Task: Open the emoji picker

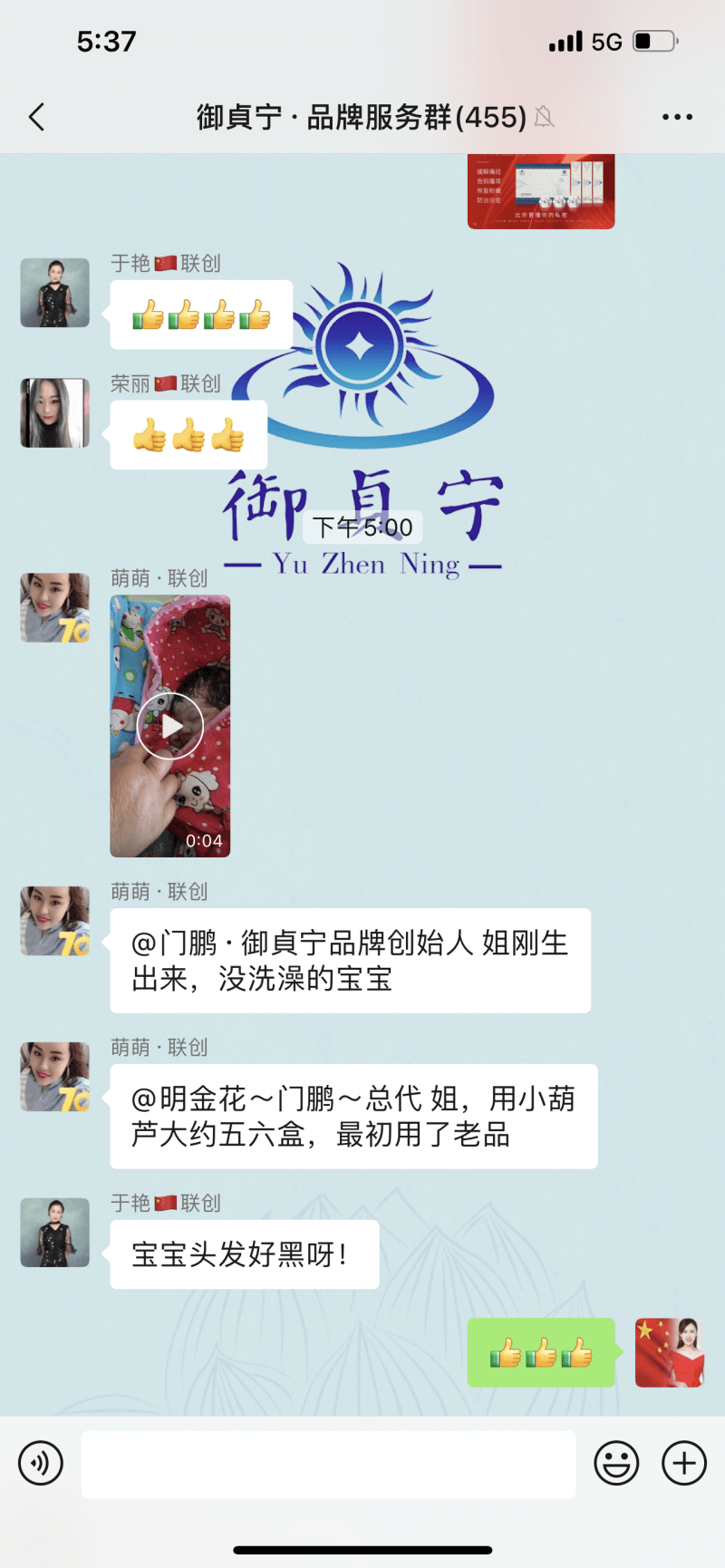Action: coord(616,1463)
